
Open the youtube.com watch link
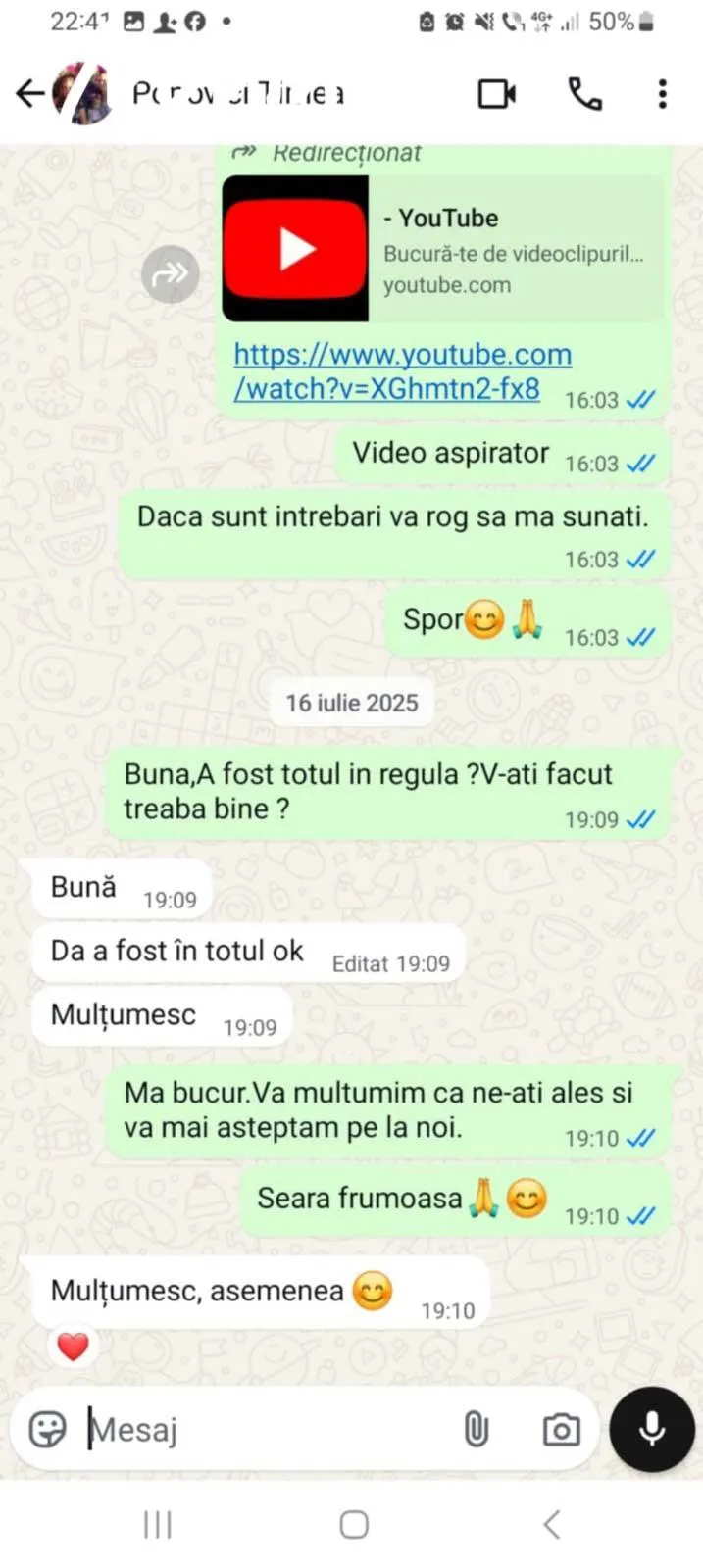coord(402,370)
